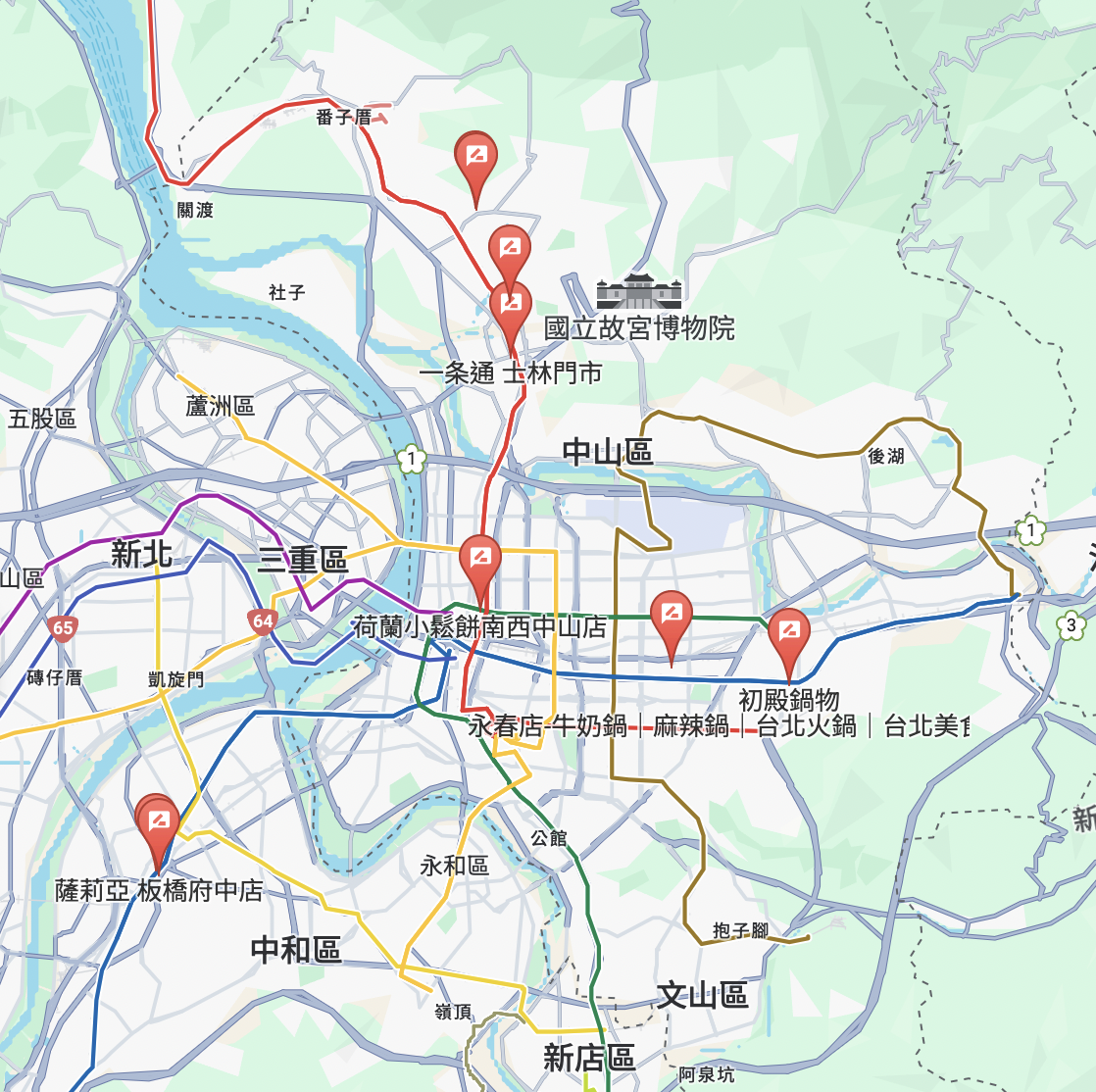Image resolution: width=1096 pixels, height=1092 pixels.
Task: Open 國立故宮博物院 museum landmark
Action: click(x=639, y=292)
